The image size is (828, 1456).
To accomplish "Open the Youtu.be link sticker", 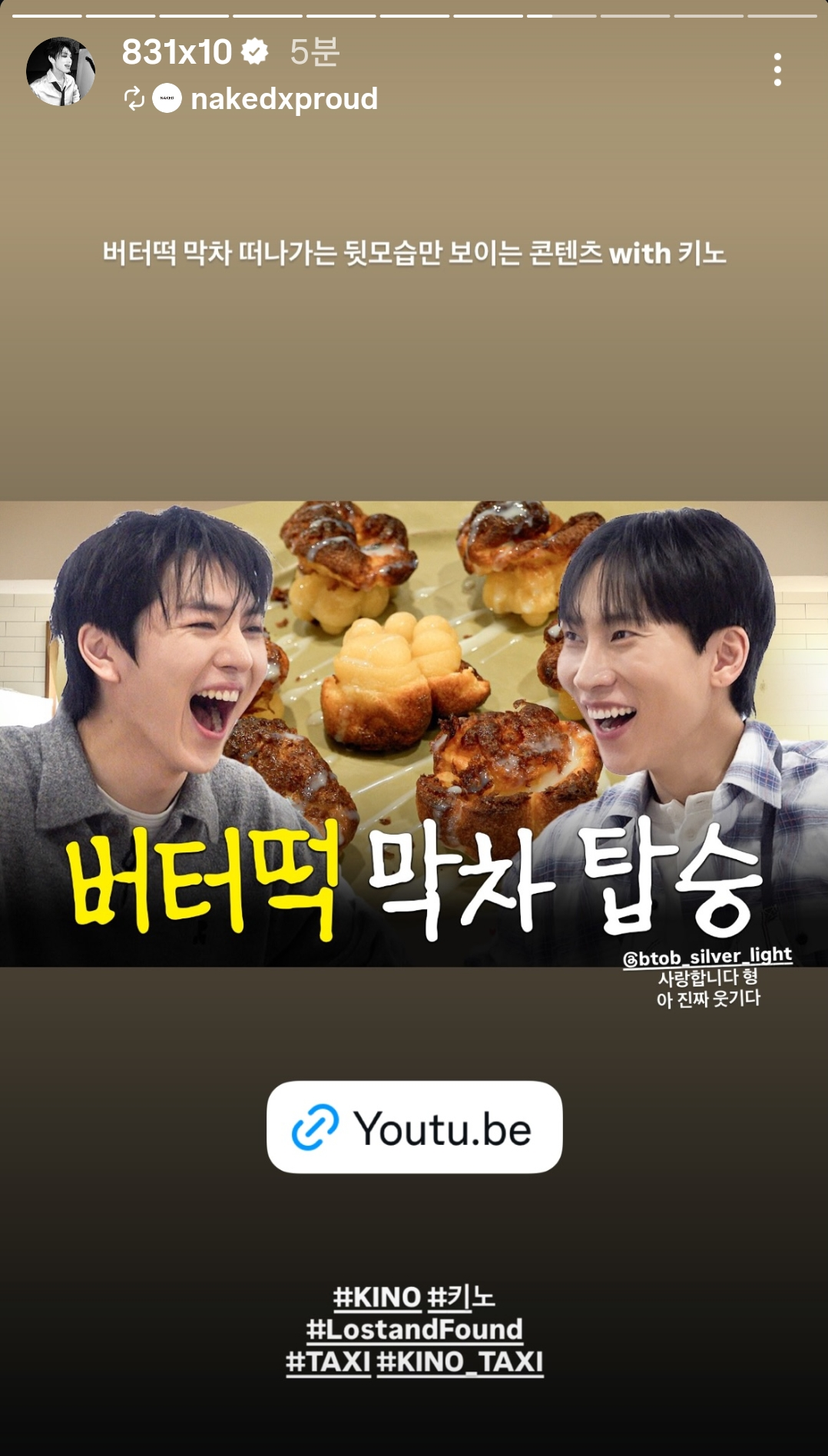I will pos(414,1127).
